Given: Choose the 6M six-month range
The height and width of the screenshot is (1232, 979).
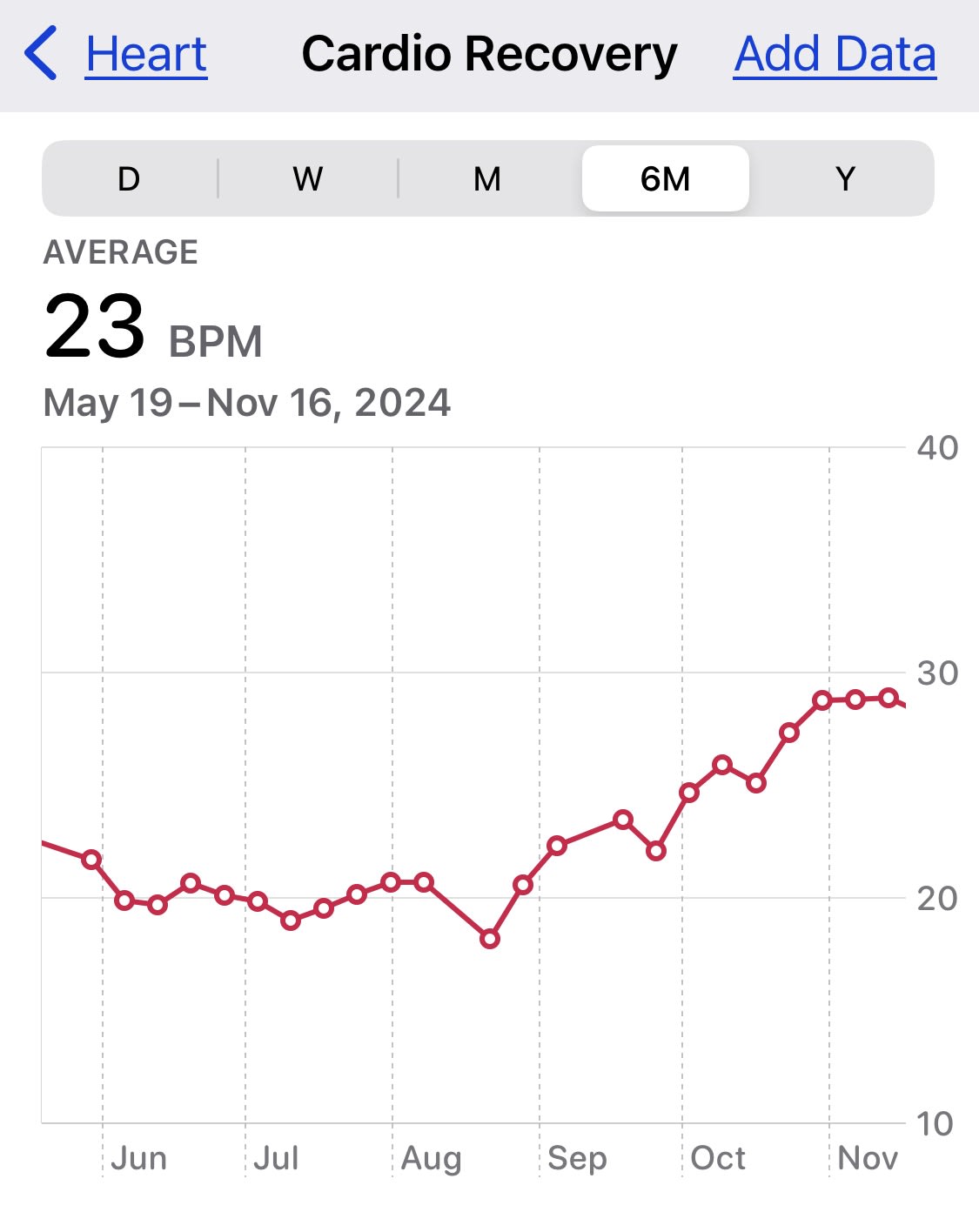Looking at the screenshot, I should pyautogui.click(x=666, y=179).
